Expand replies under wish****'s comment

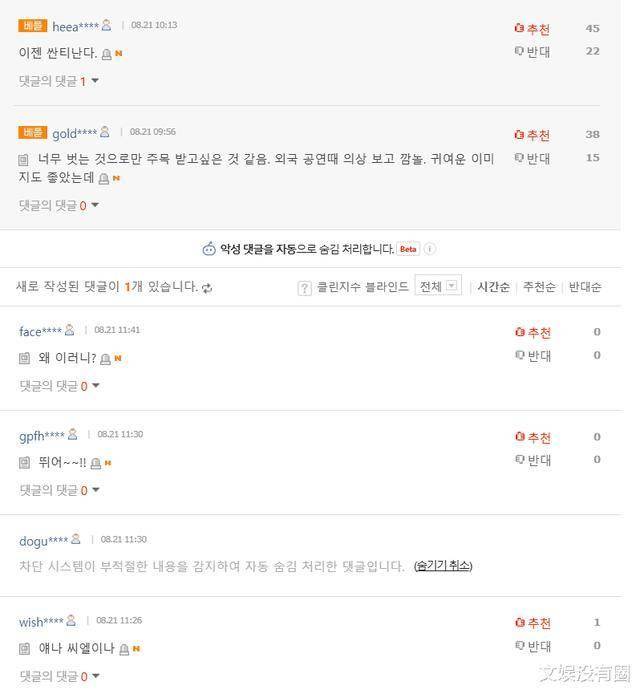point(59,676)
